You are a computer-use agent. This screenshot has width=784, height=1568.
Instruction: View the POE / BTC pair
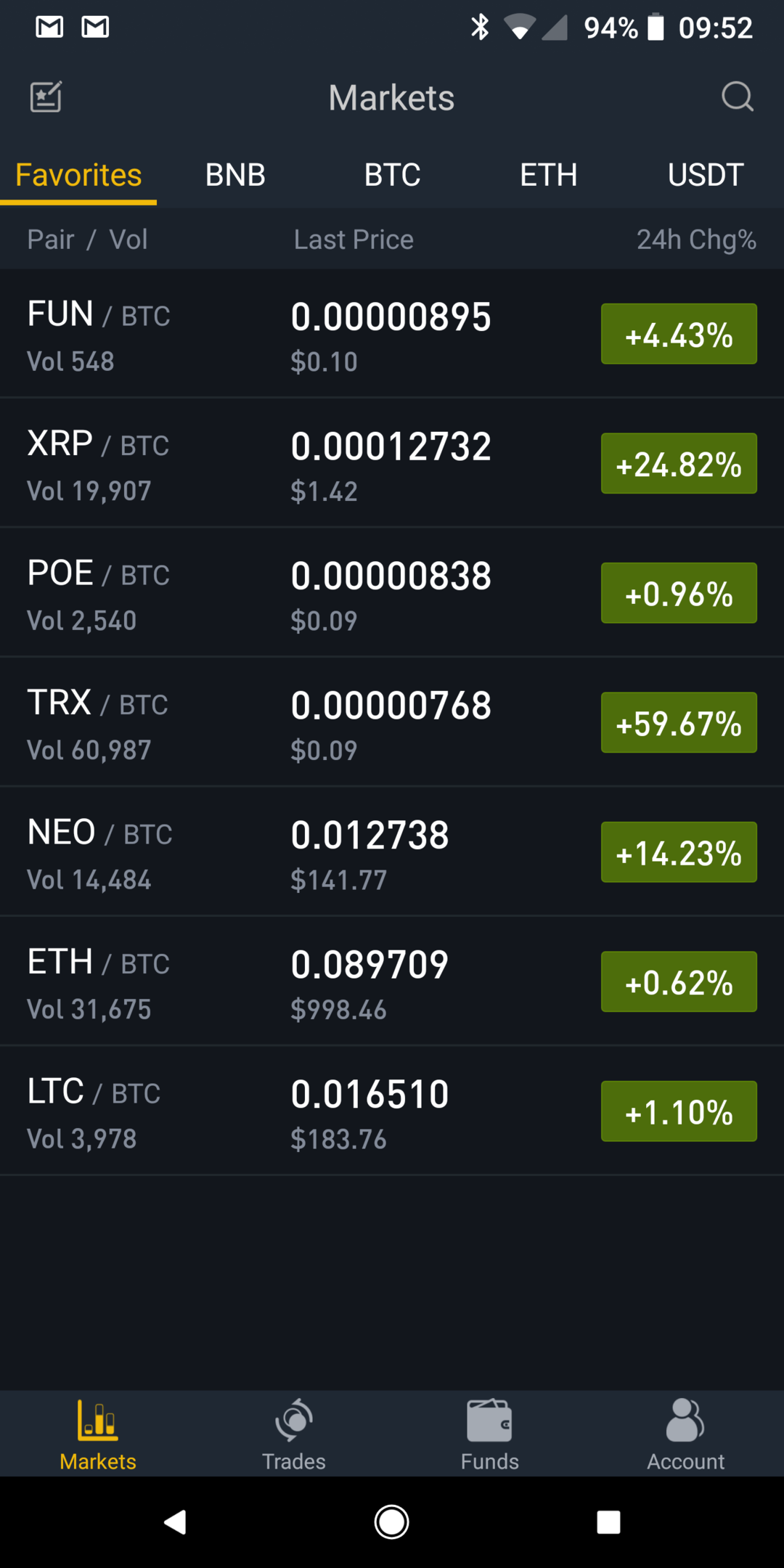click(392, 593)
